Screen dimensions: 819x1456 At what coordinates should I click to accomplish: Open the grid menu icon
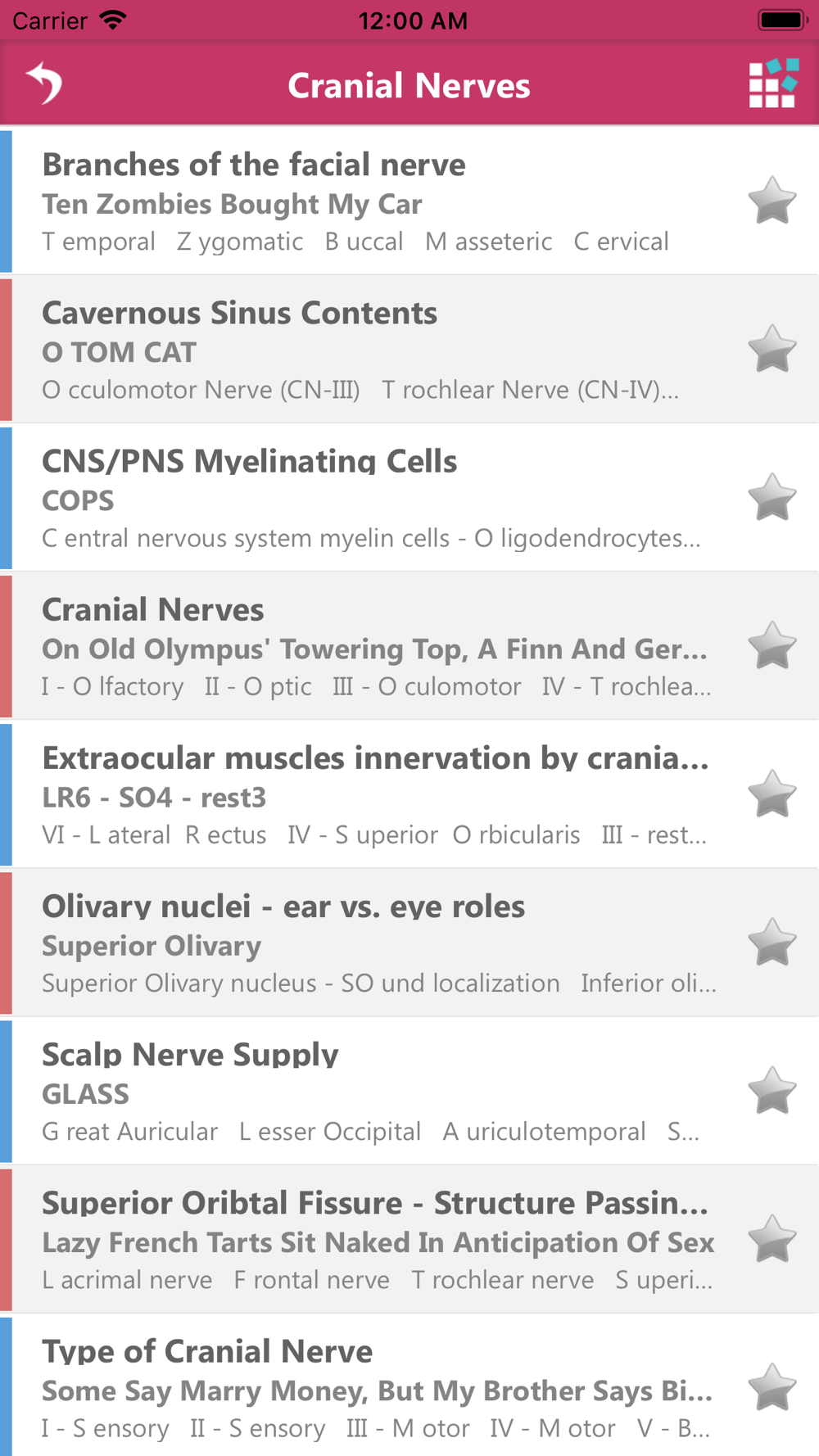(773, 84)
